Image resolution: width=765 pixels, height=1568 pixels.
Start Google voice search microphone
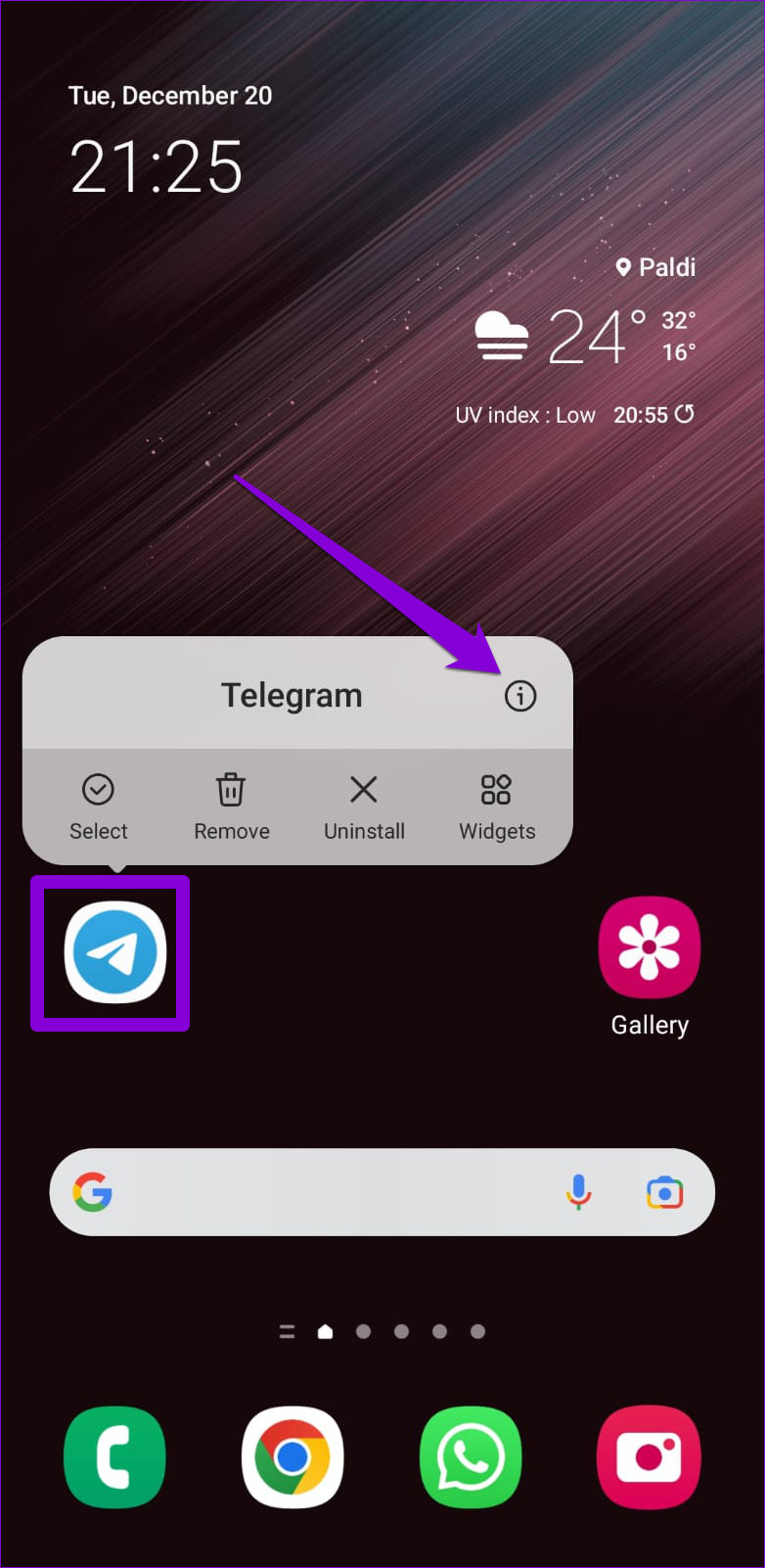click(578, 1192)
